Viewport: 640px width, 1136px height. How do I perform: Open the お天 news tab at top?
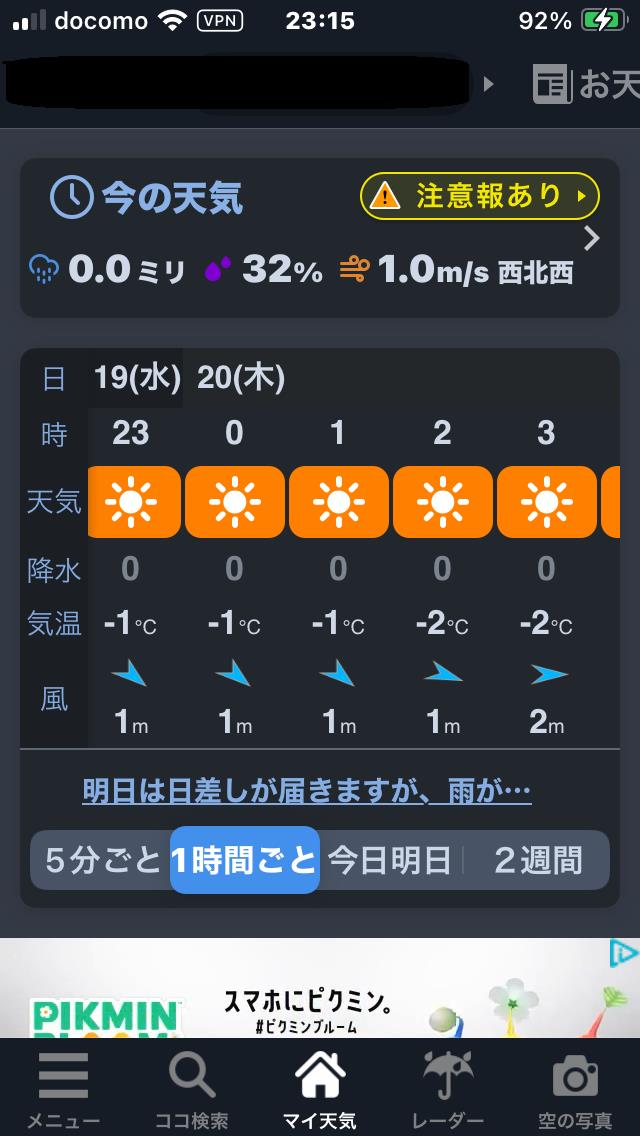click(586, 85)
